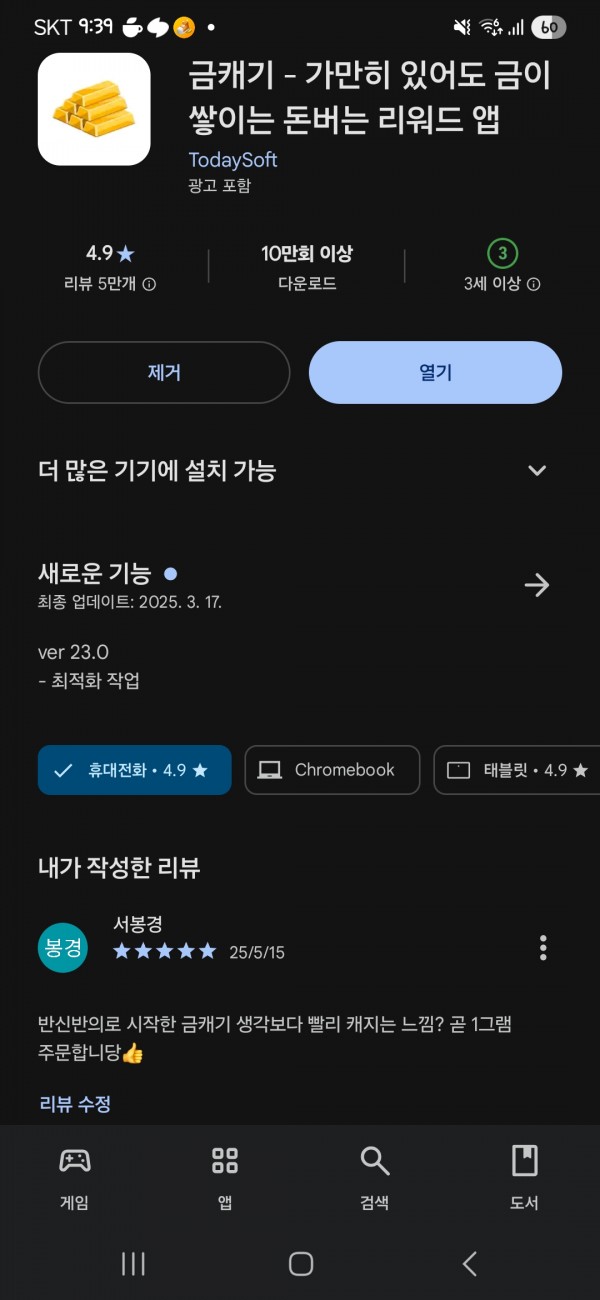Tap the 제거 uninstall button
600x1300 pixels.
point(164,373)
